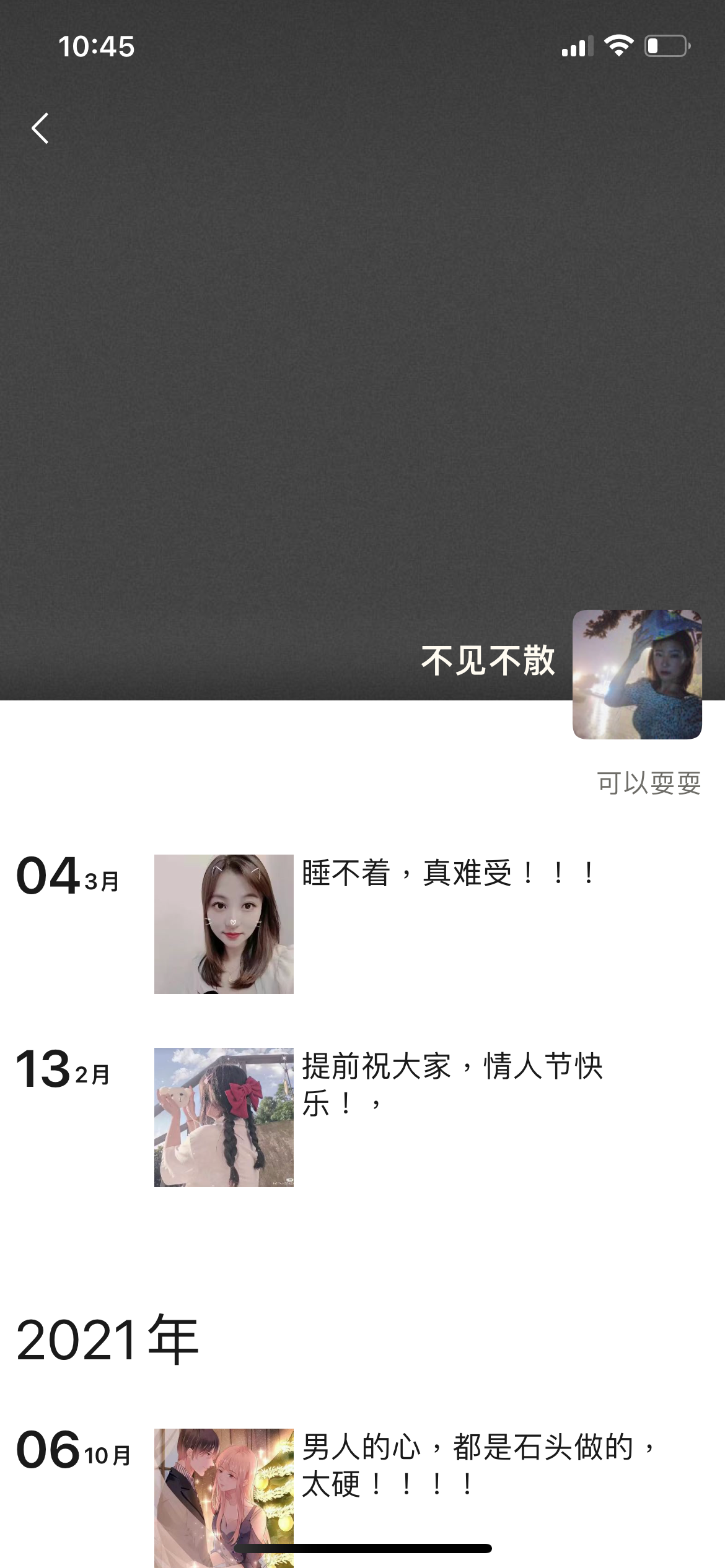Open the February 13 post photo
This screenshot has height=1568, width=725.
224,1117
